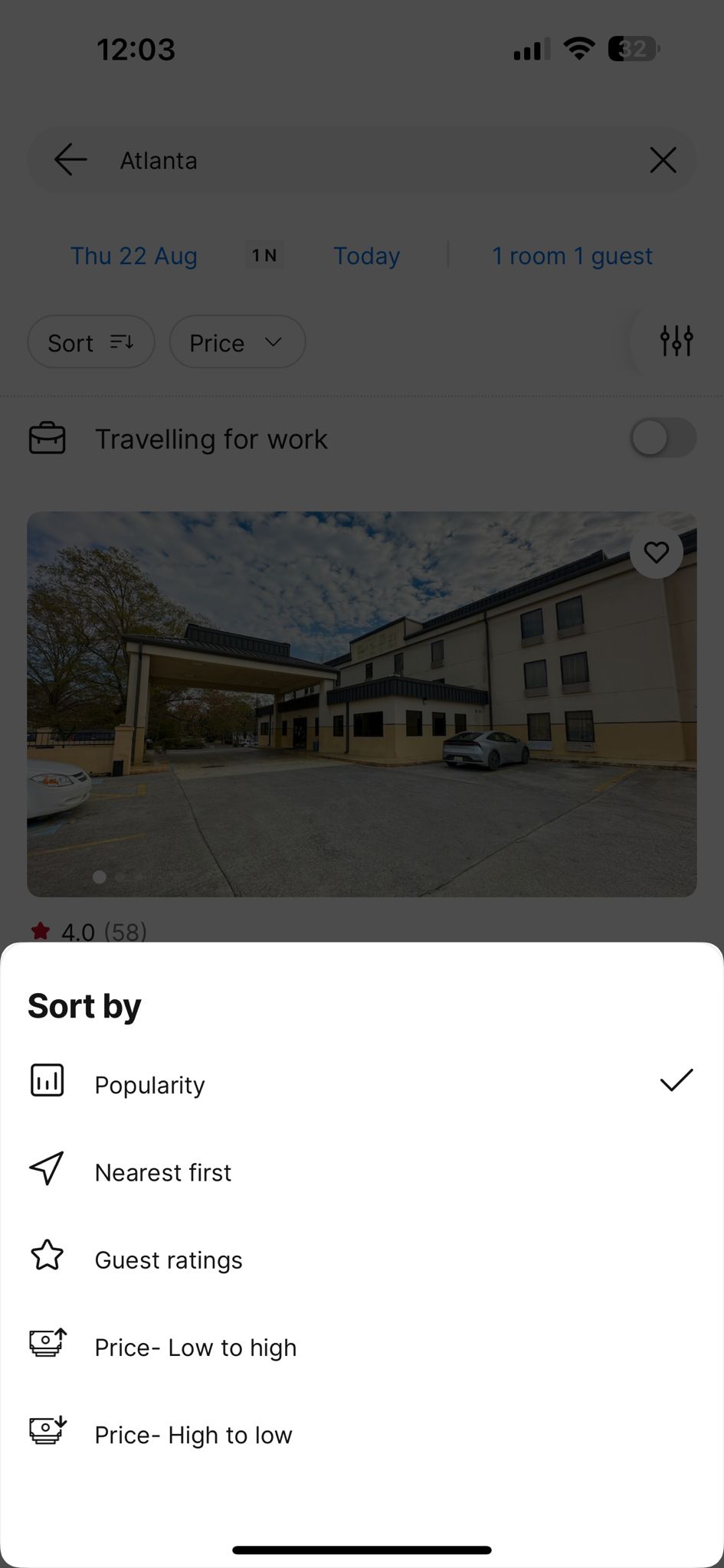Image resolution: width=724 pixels, height=1568 pixels.
Task: Choose Guest ratings sorting
Action: coord(168,1259)
